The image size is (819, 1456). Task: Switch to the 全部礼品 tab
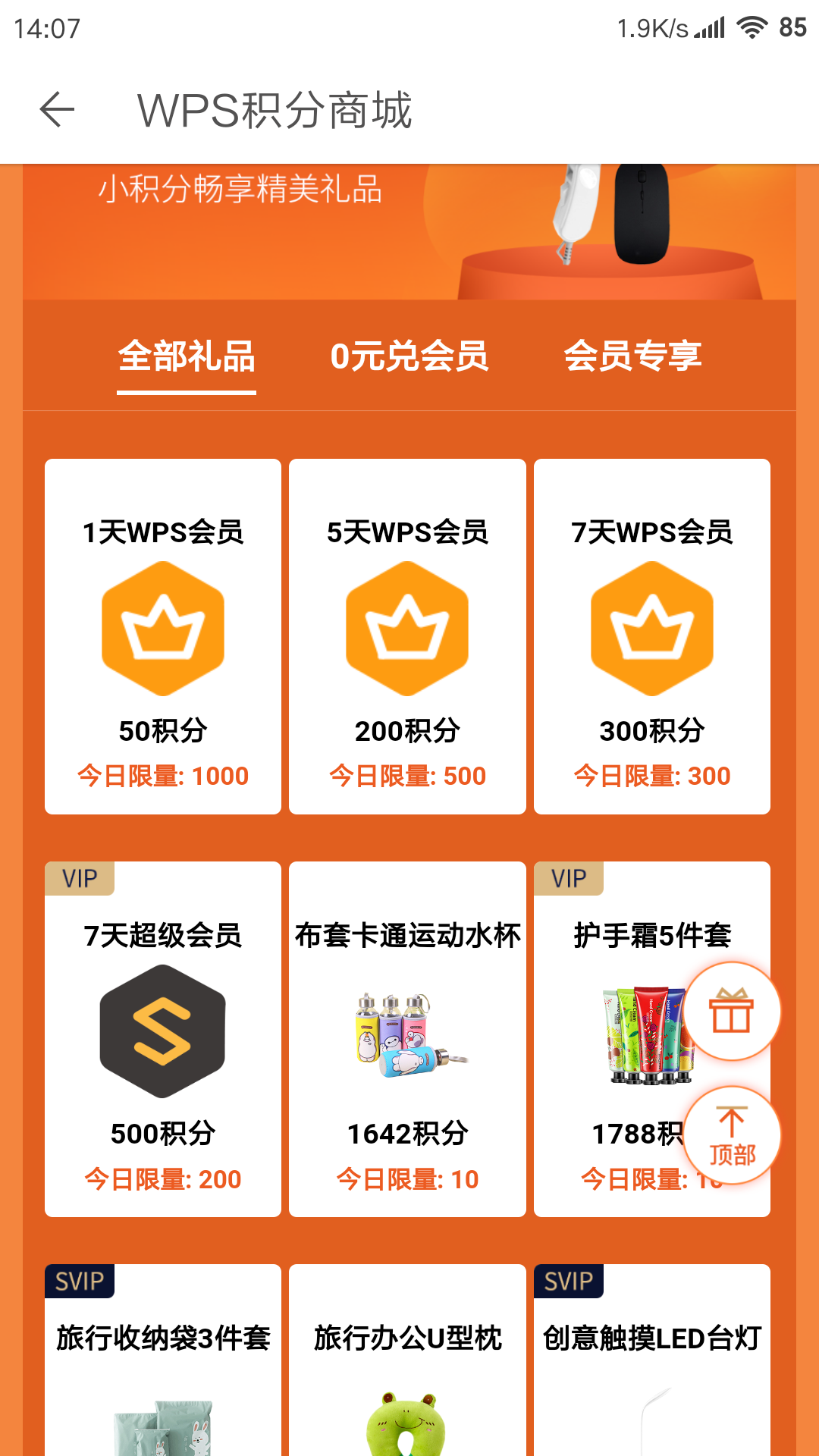click(x=187, y=356)
